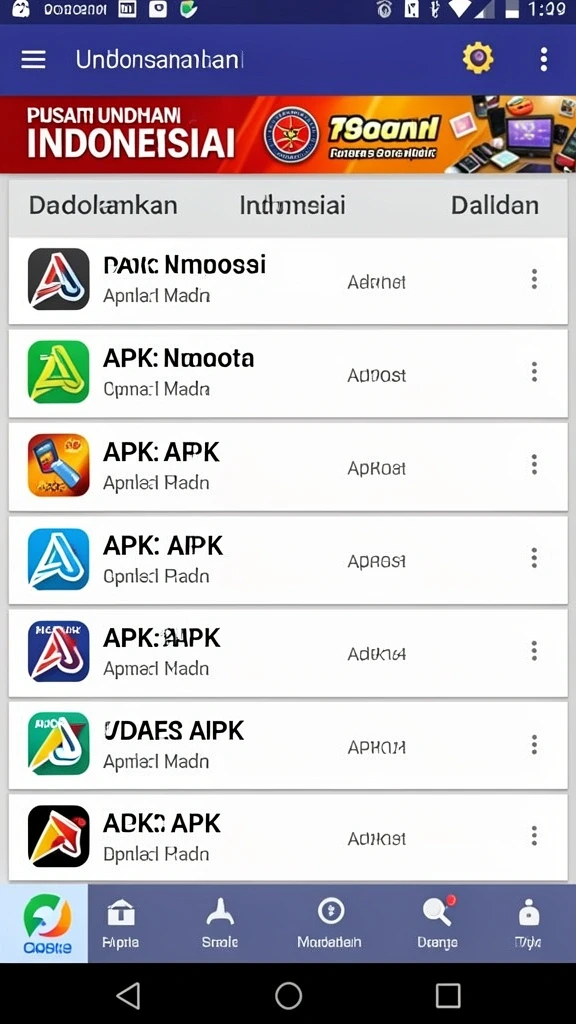Open settings gear in app bar

coord(478,59)
